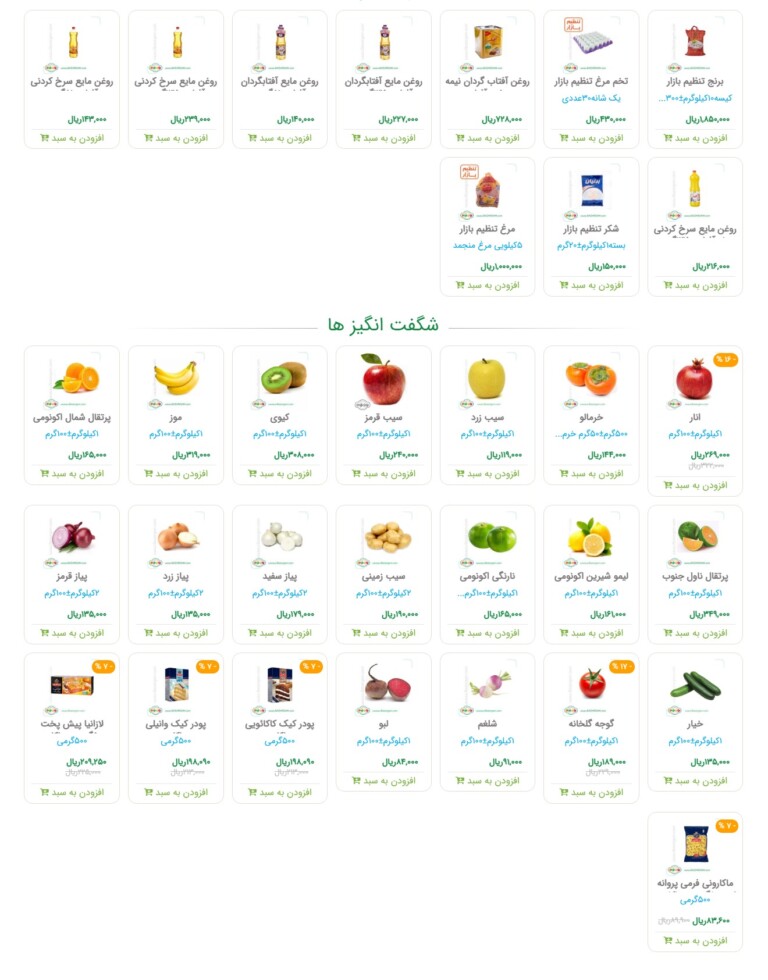Open the برنج تنظیم بازار product card
Screen dimensions: 768x980
(695, 42)
